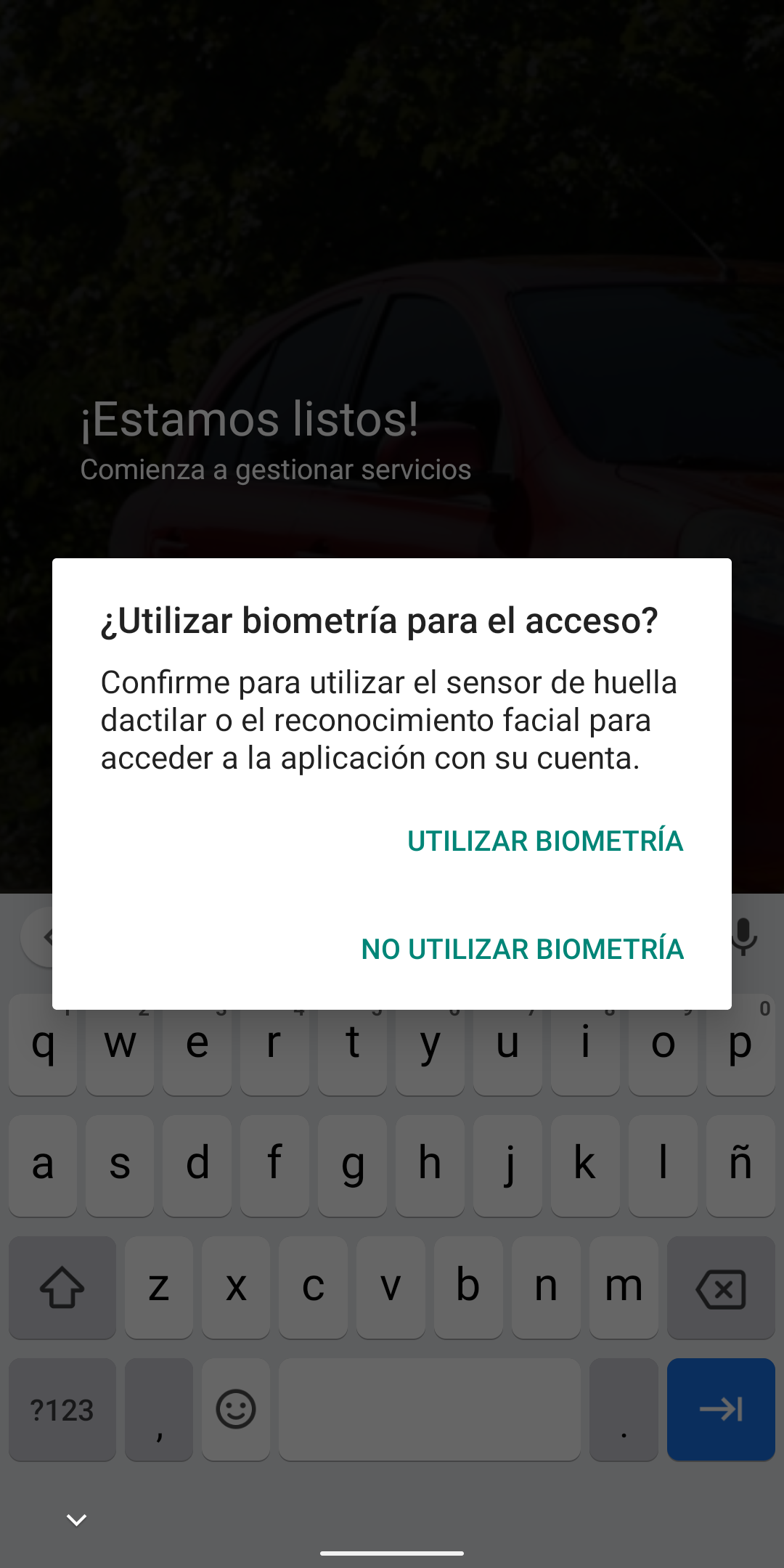Tap the keyboard's next-field arrow key
The height and width of the screenshot is (1568, 784).
[721, 1409]
